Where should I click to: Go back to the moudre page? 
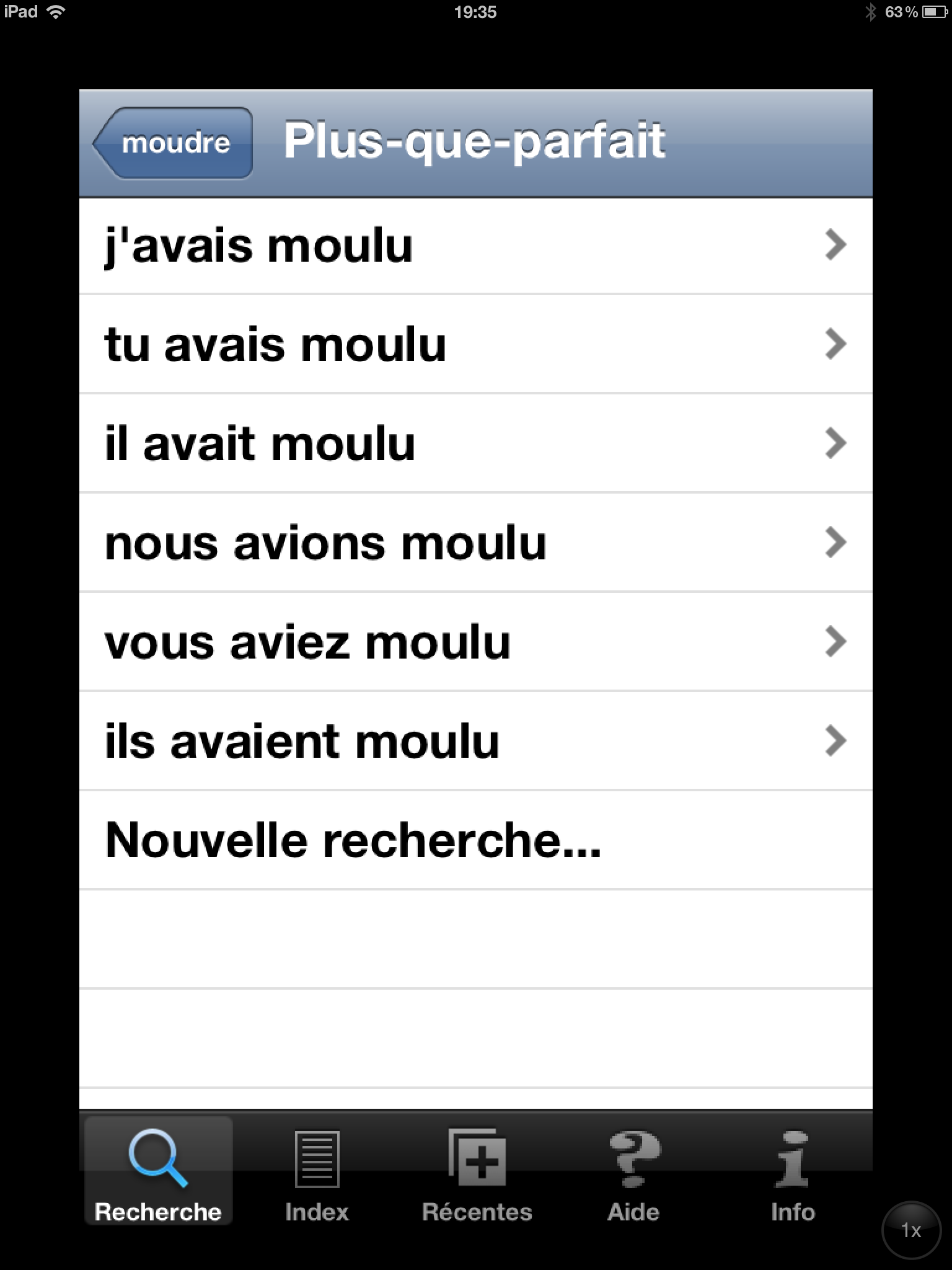(174, 143)
